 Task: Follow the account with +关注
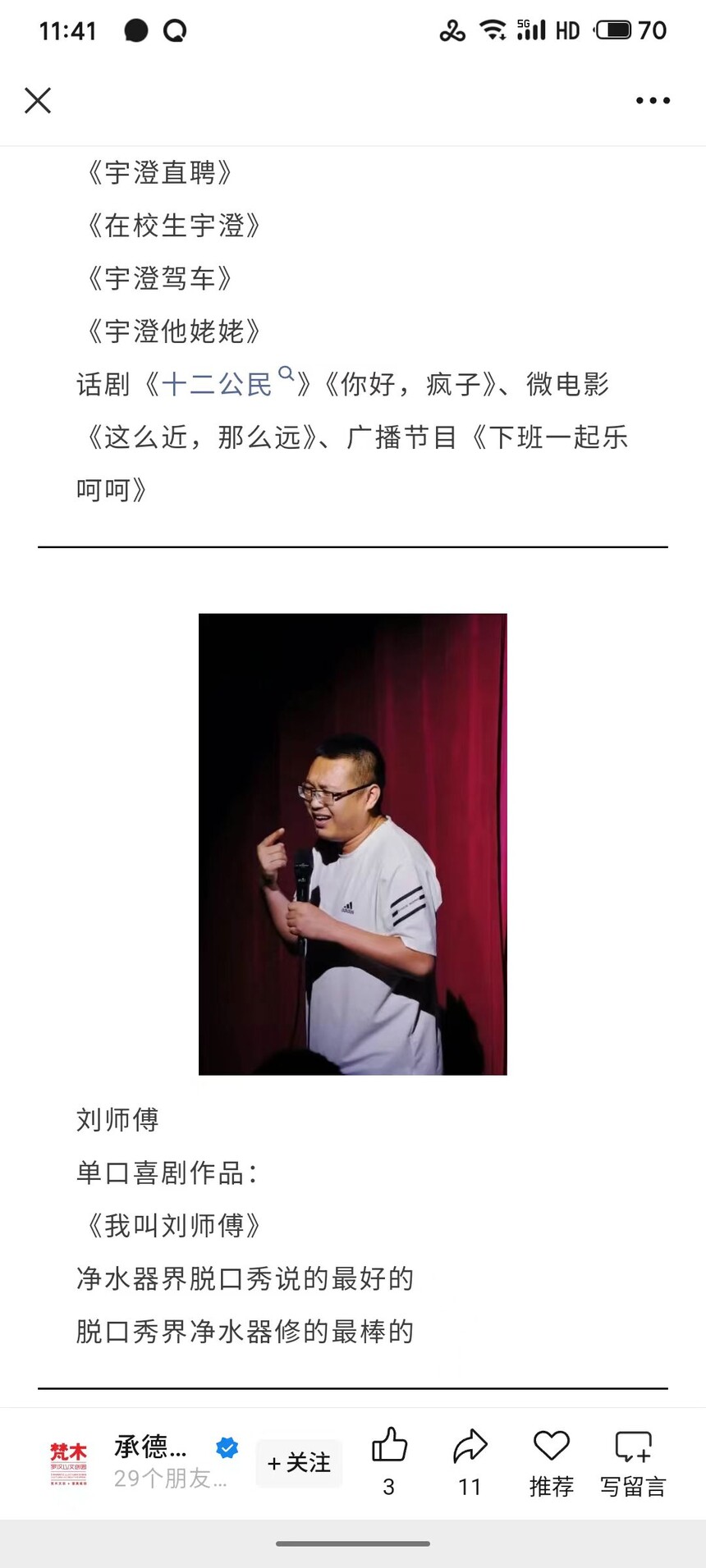pyautogui.click(x=299, y=1462)
